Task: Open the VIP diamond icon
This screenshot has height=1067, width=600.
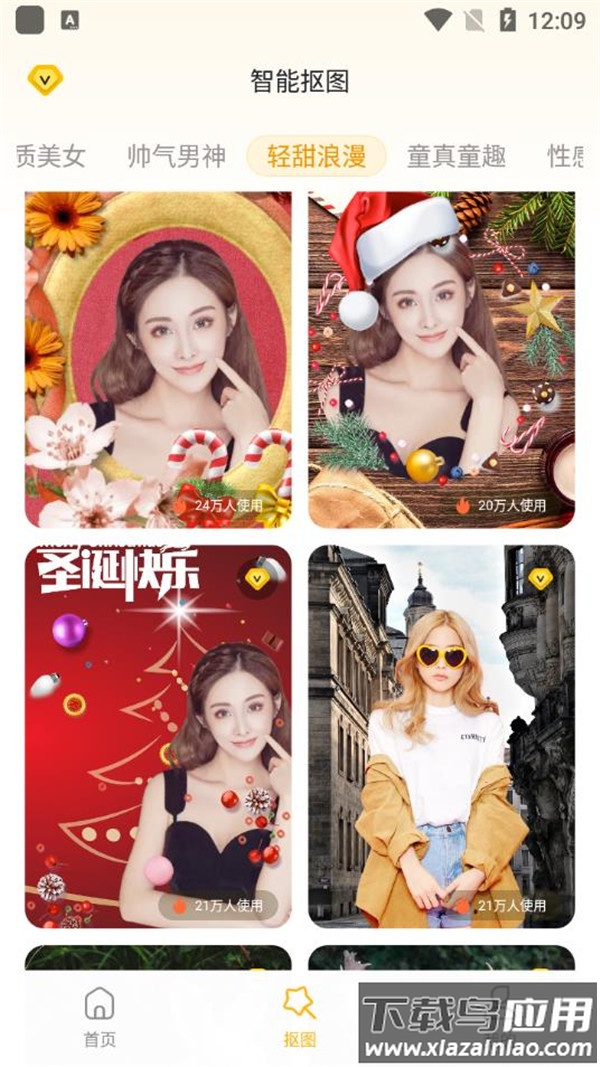Action: click(45, 80)
